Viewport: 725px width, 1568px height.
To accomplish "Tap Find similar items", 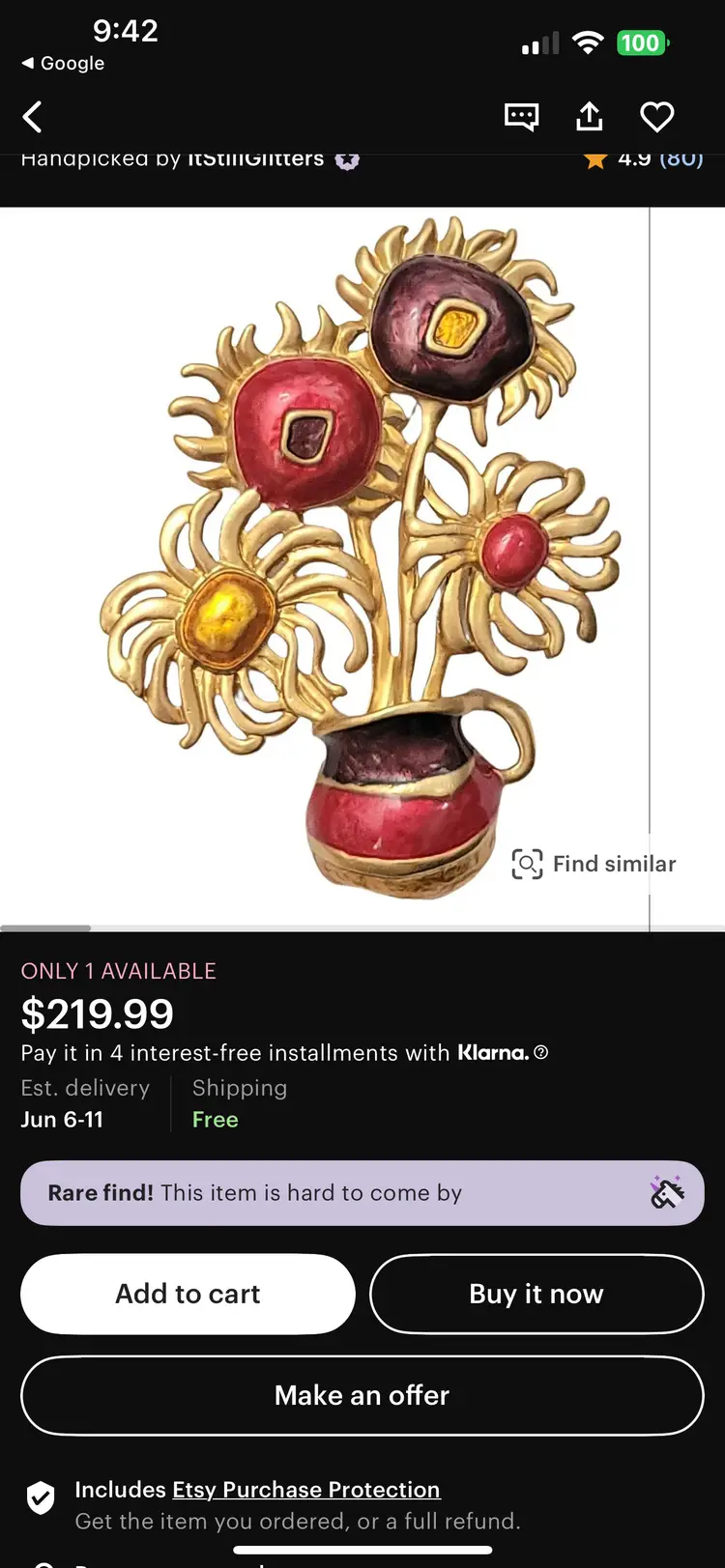I will (x=594, y=864).
